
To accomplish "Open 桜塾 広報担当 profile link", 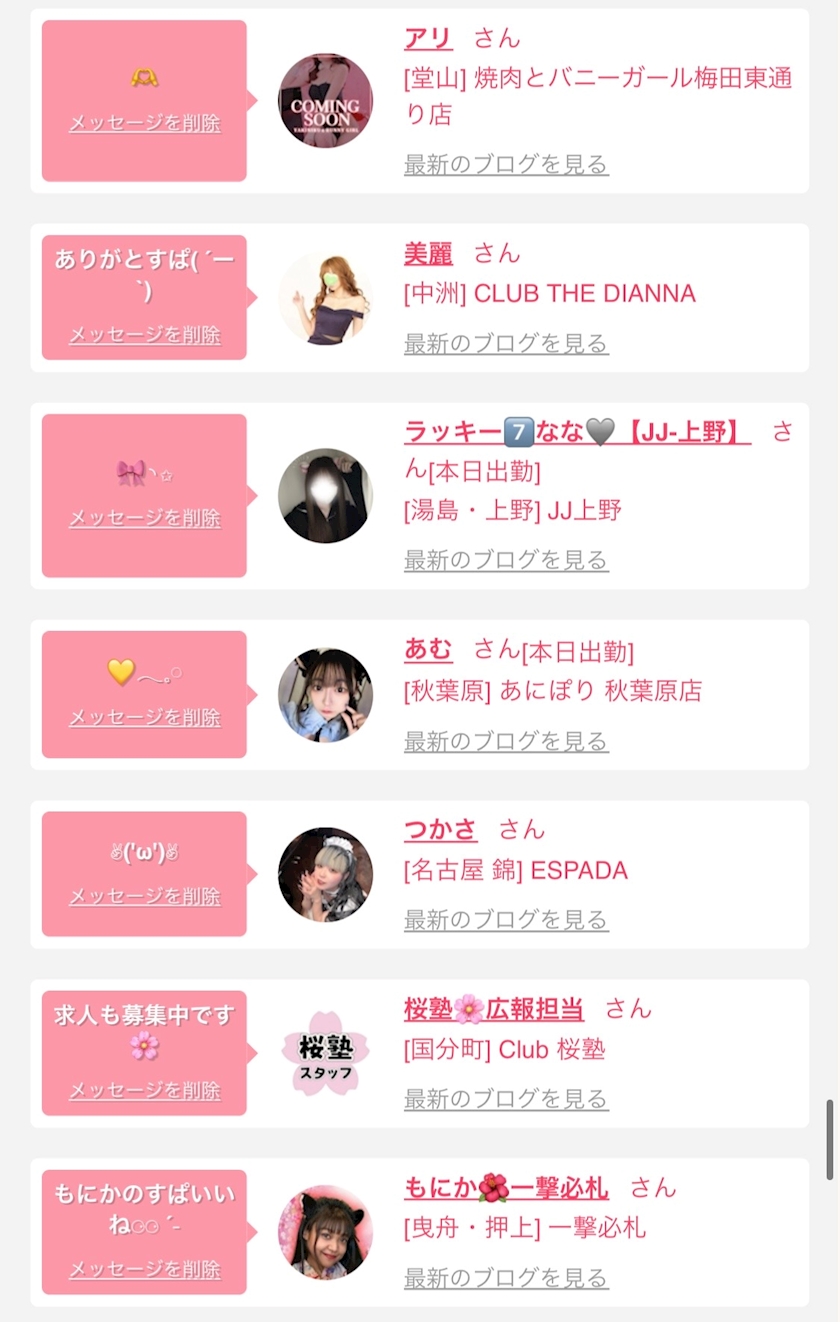I will [x=494, y=1008].
